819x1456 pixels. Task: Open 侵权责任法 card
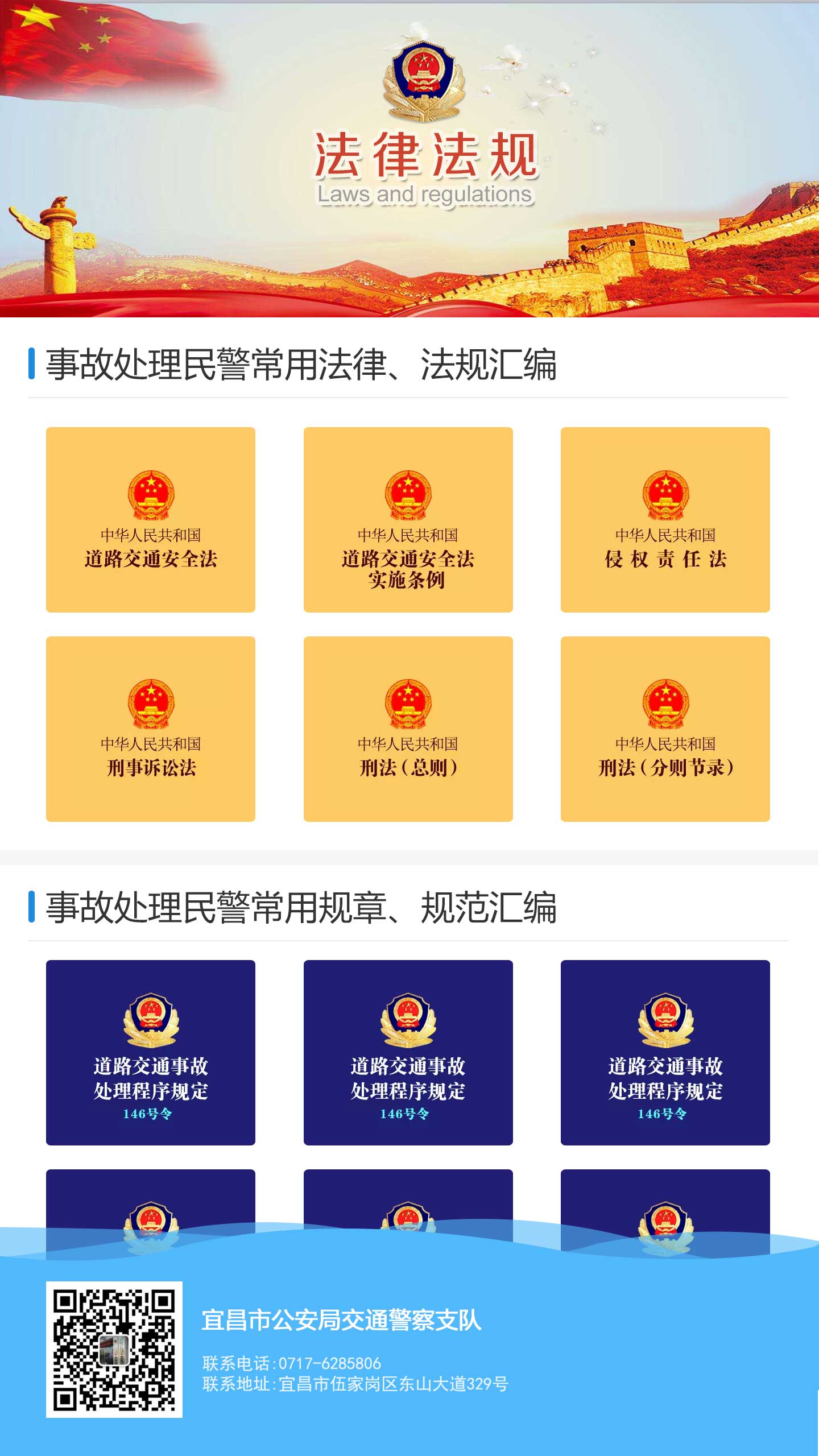tap(665, 519)
